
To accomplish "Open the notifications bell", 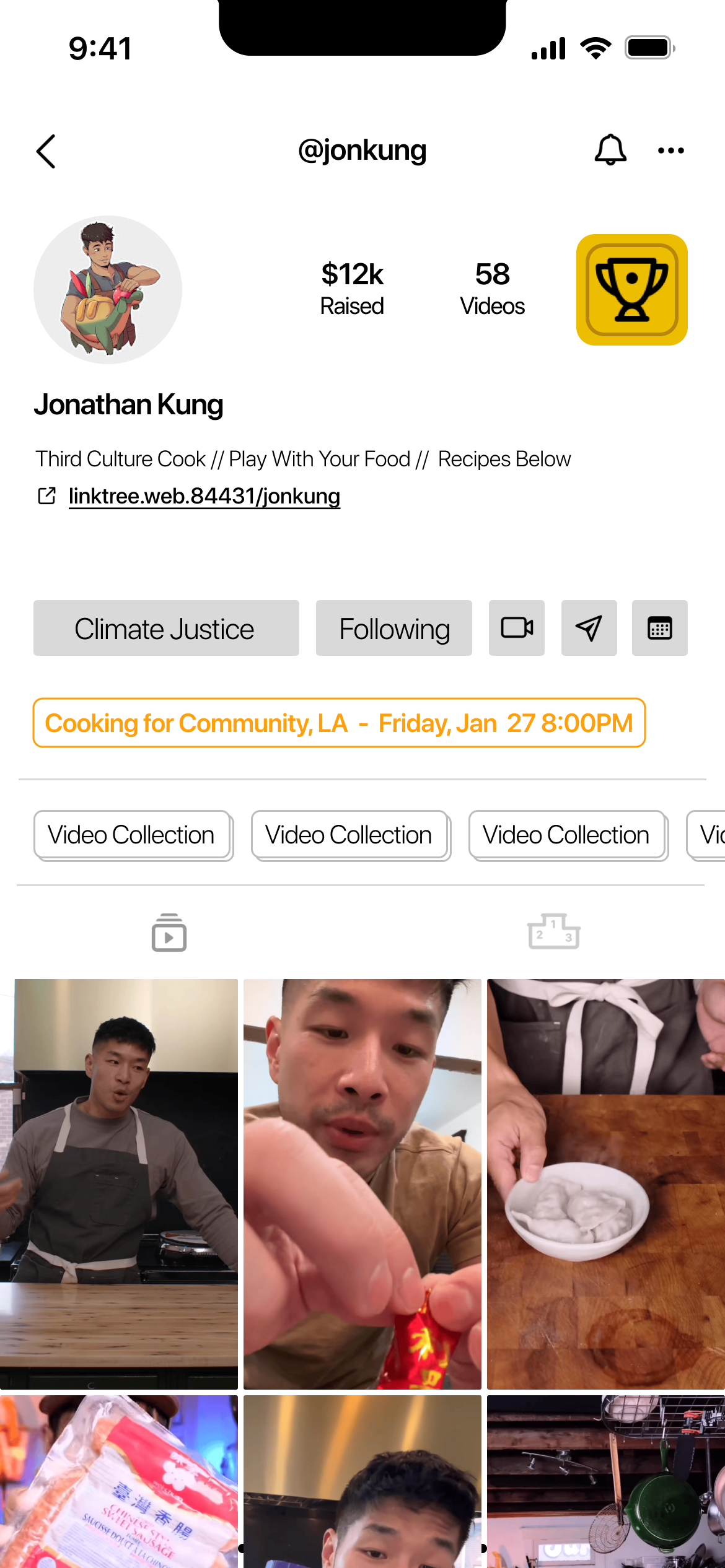I will 610,150.
